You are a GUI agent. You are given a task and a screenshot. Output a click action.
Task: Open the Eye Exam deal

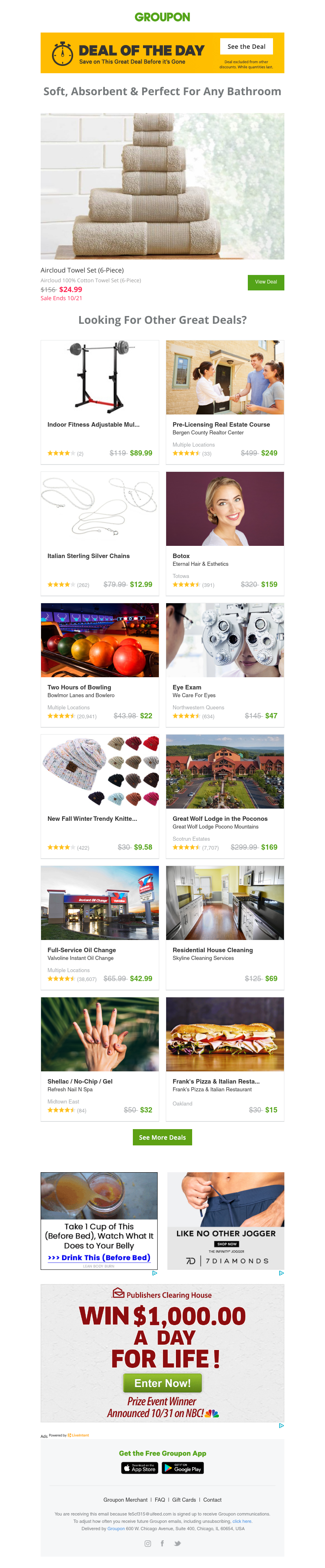coord(225,664)
